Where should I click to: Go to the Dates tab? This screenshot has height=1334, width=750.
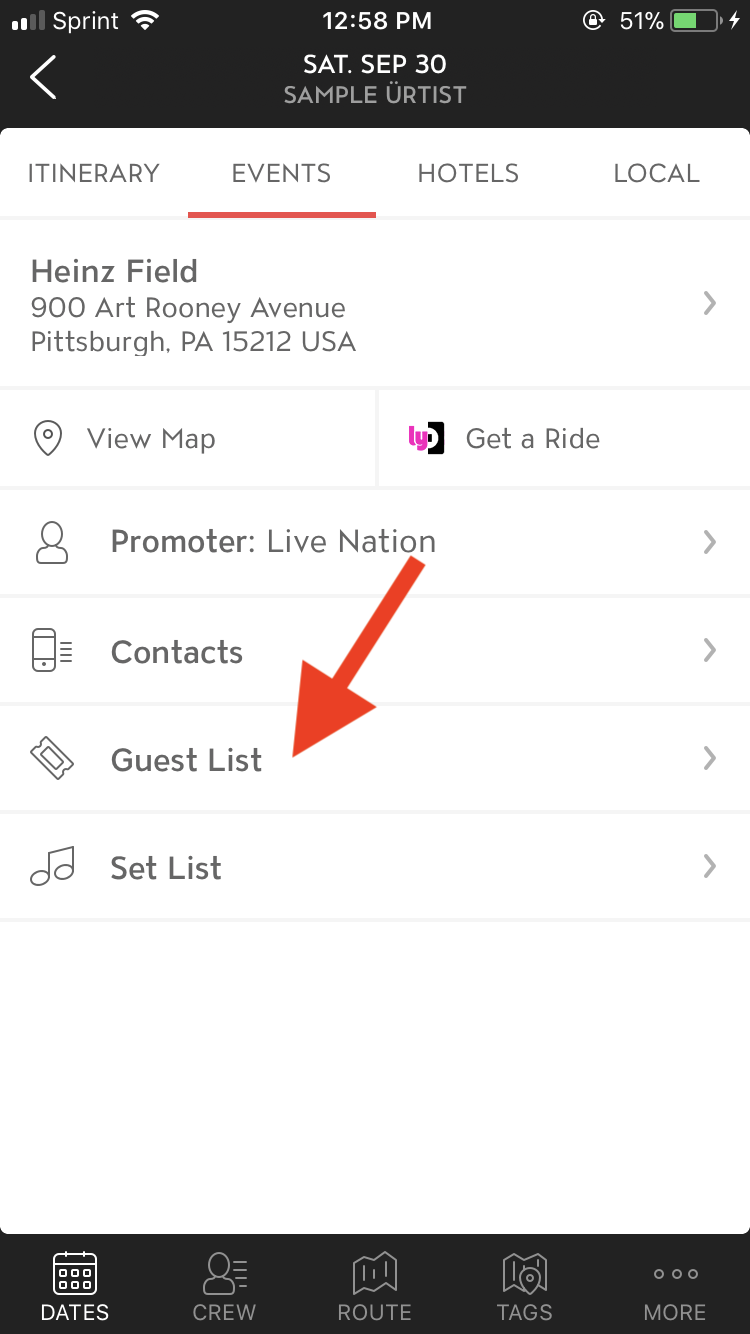pyautogui.click(x=75, y=1286)
